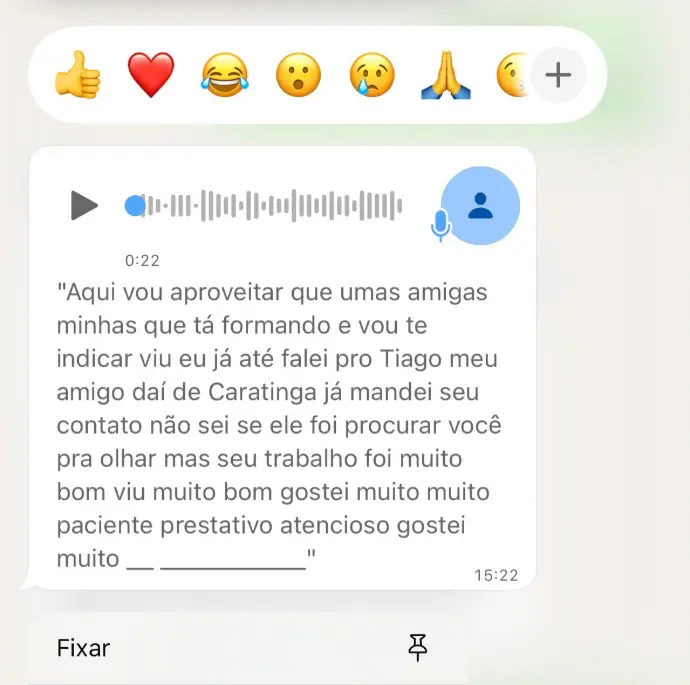React with the thumbs up emoji
This screenshot has width=690, height=685.
pyautogui.click(x=78, y=76)
